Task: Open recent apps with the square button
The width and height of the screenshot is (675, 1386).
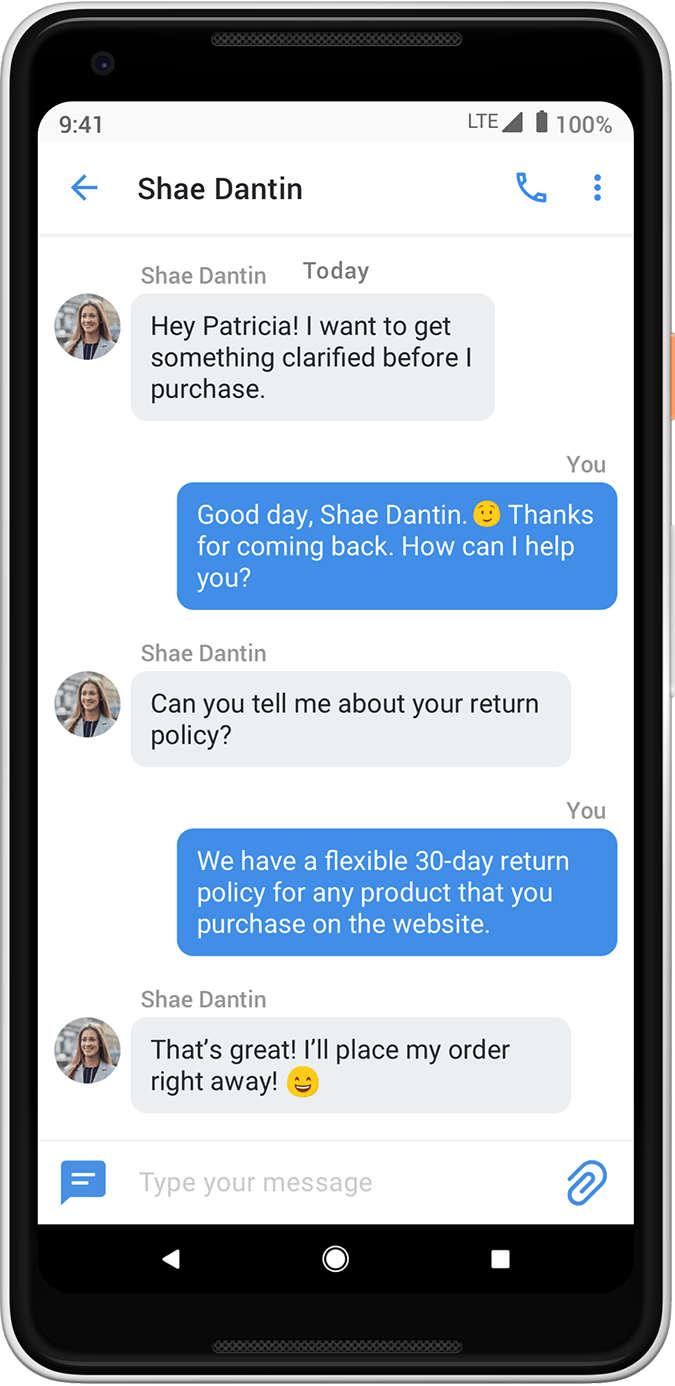Action: pos(501,1260)
